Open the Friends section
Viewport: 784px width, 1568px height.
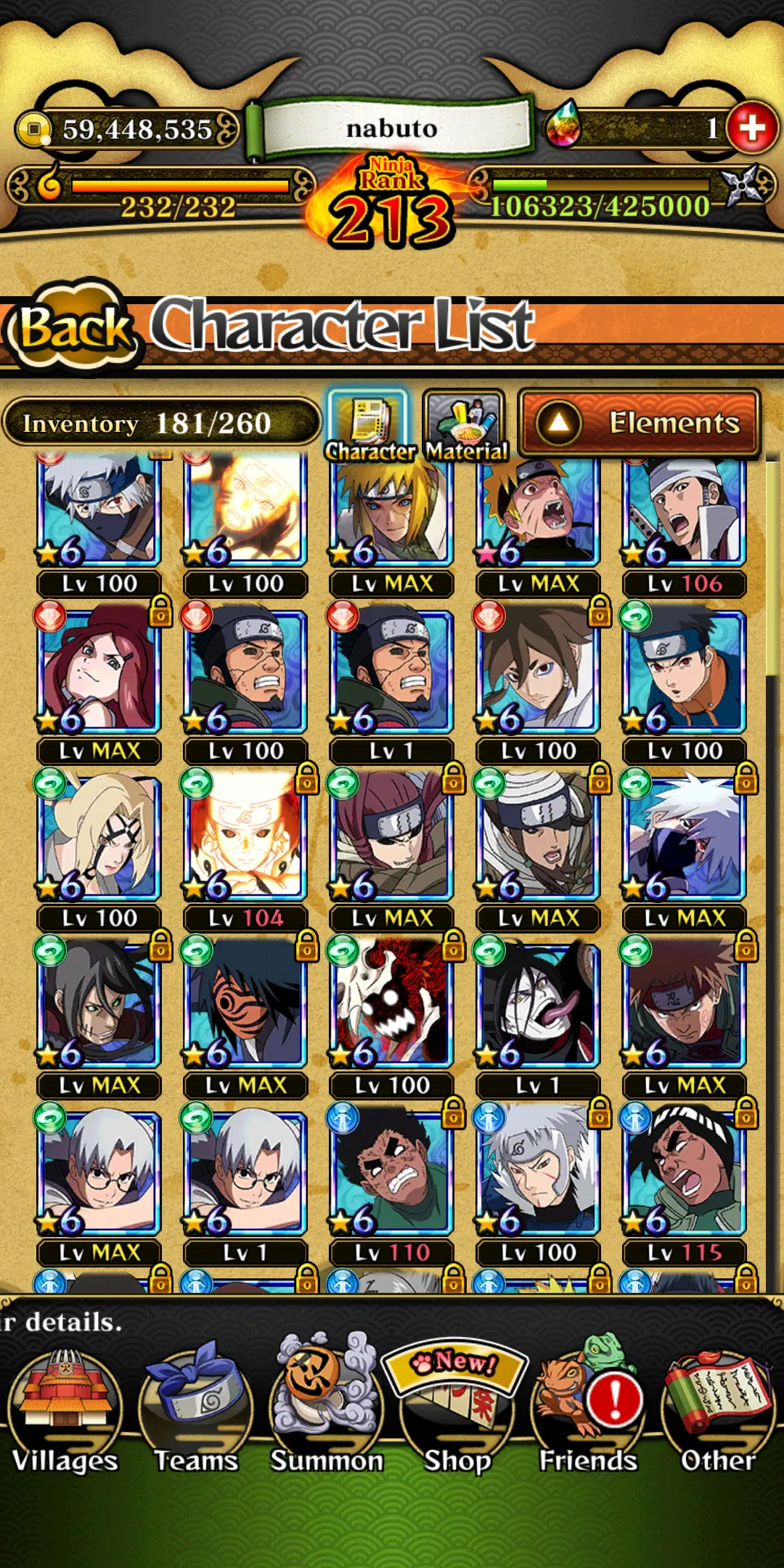tap(588, 1408)
